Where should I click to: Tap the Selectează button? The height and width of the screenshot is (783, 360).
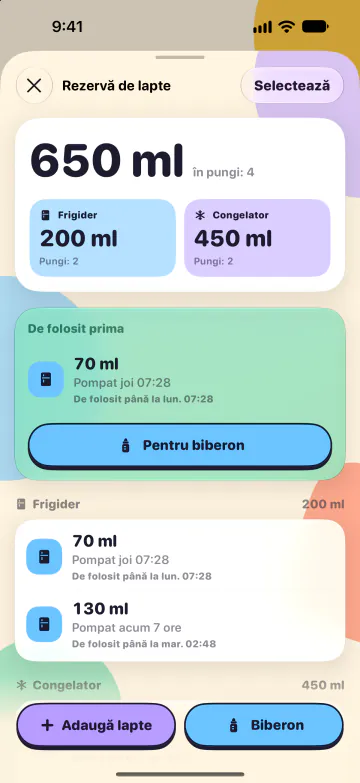[292, 85]
